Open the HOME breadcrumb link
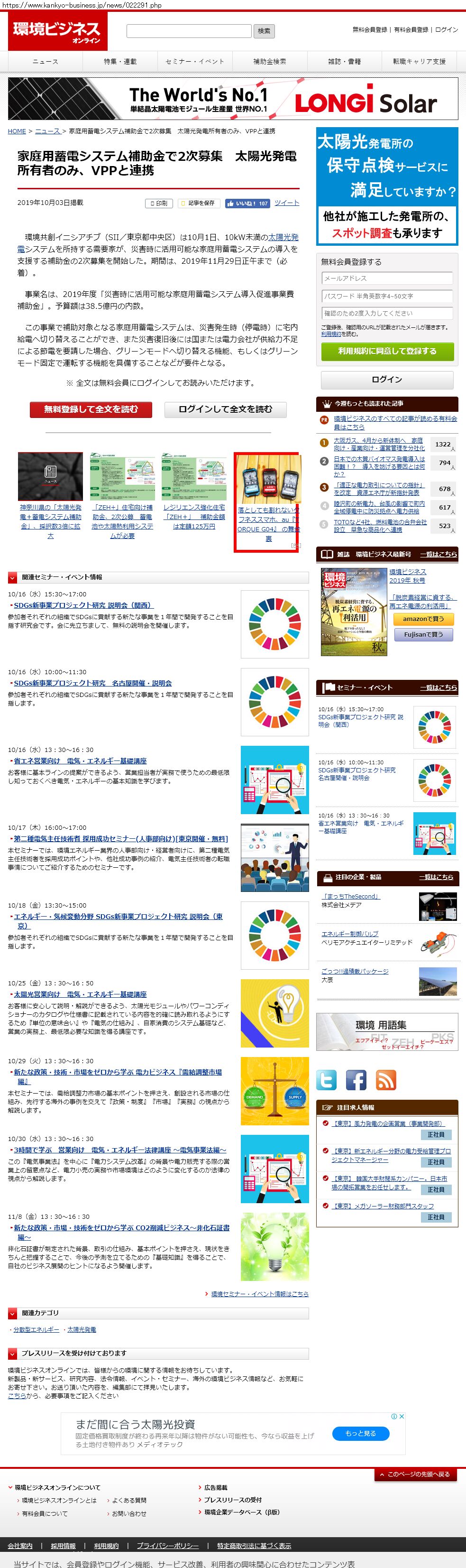The image size is (466, 1568). 17,131
